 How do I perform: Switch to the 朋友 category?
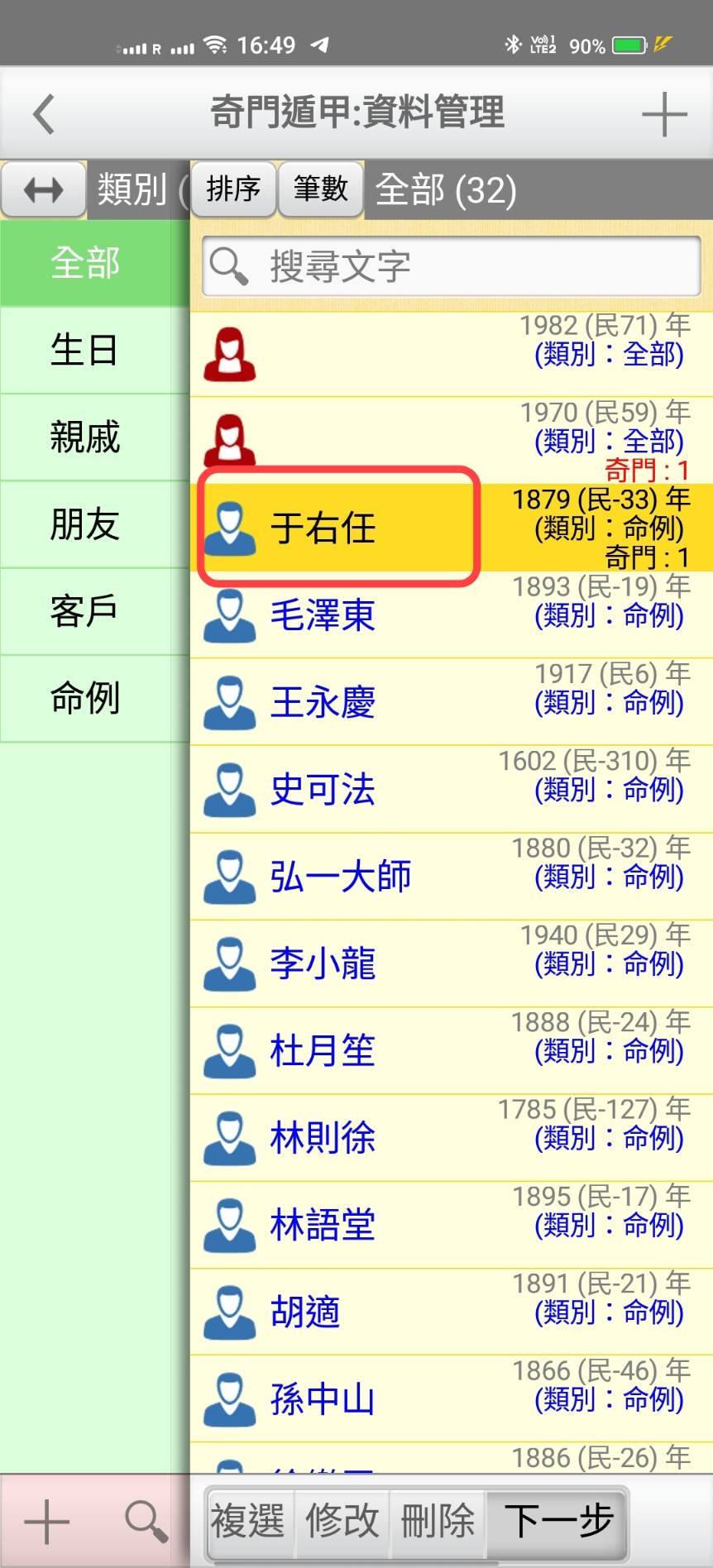pos(86,524)
